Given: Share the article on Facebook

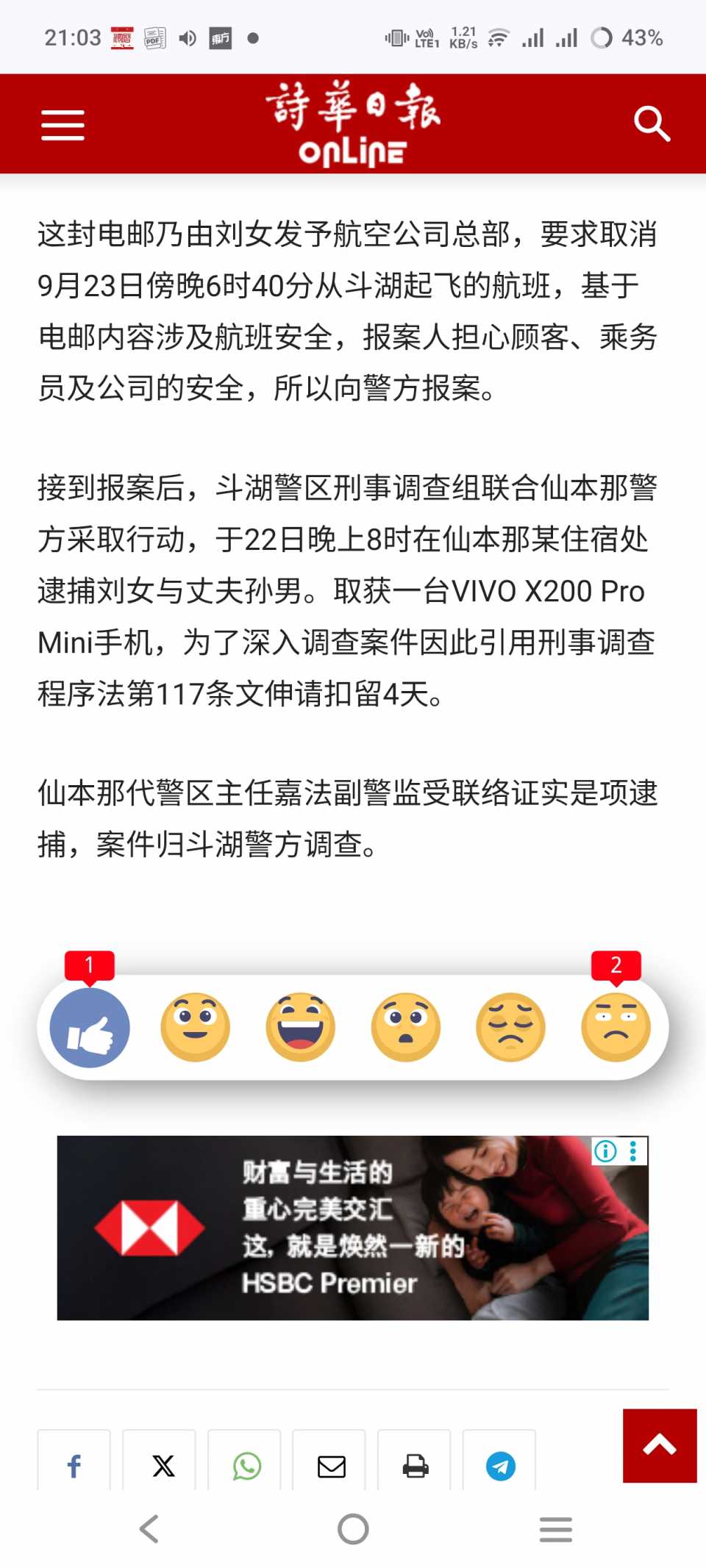Looking at the screenshot, I should pyautogui.click(x=74, y=1466).
